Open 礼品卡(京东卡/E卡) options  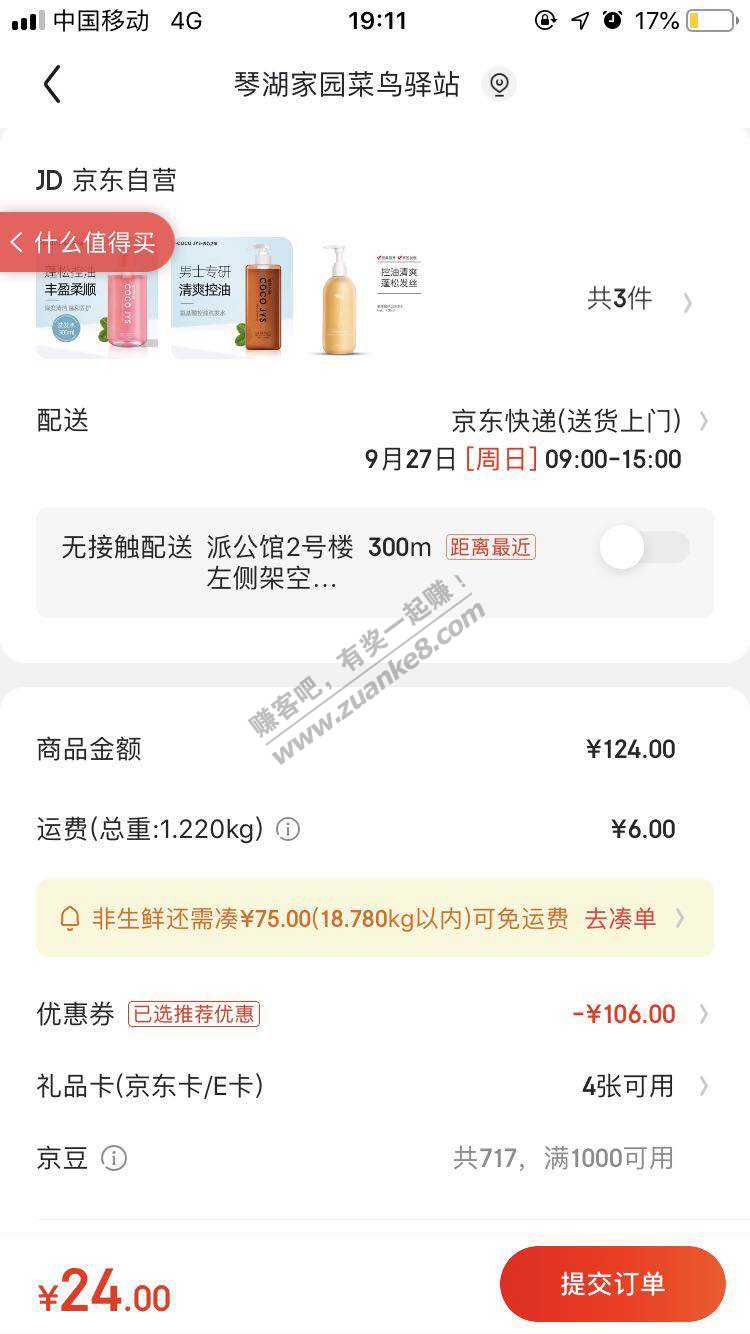pyautogui.click(x=640, y=1086)
